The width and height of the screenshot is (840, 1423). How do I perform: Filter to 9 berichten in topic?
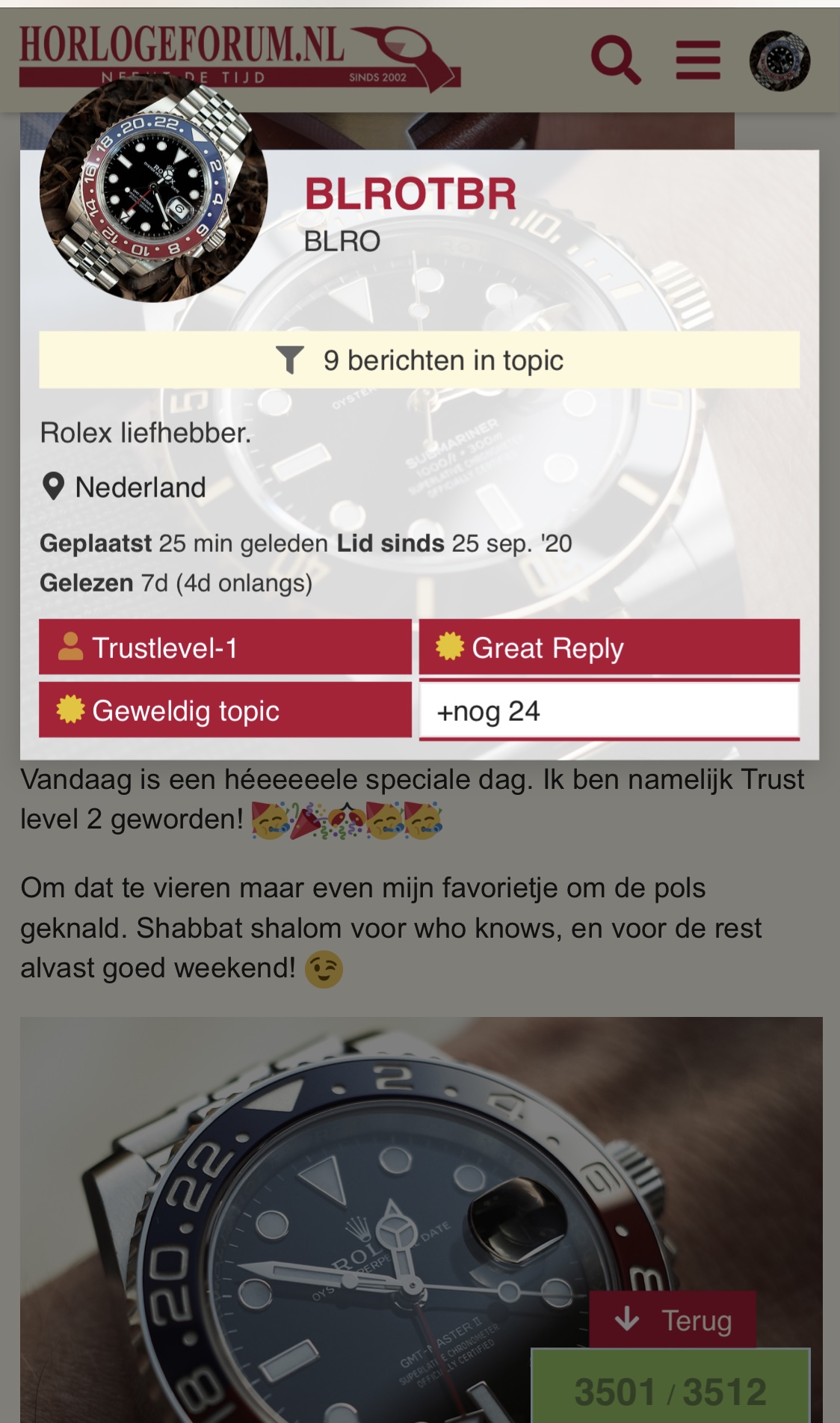(x=419, y=360)
